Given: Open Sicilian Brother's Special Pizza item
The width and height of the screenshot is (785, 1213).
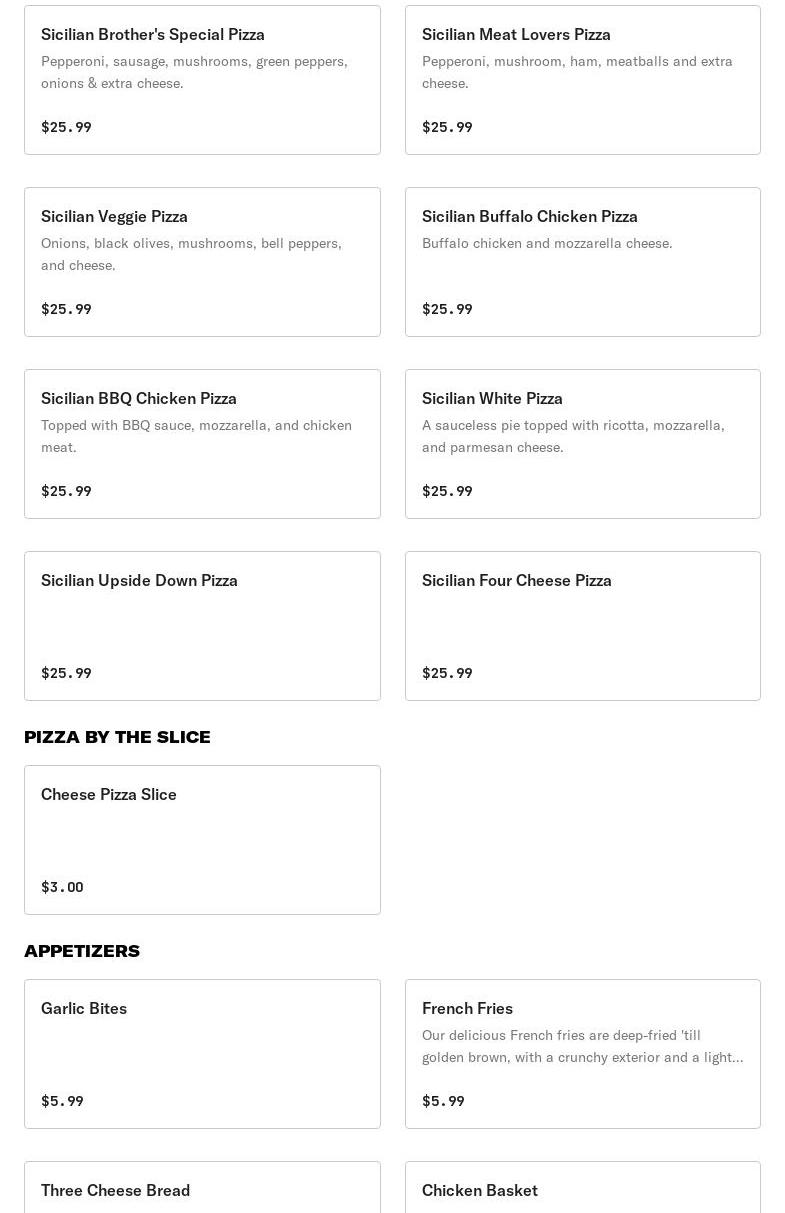Looking at the screenshot, I should click(x=202, y=80).
